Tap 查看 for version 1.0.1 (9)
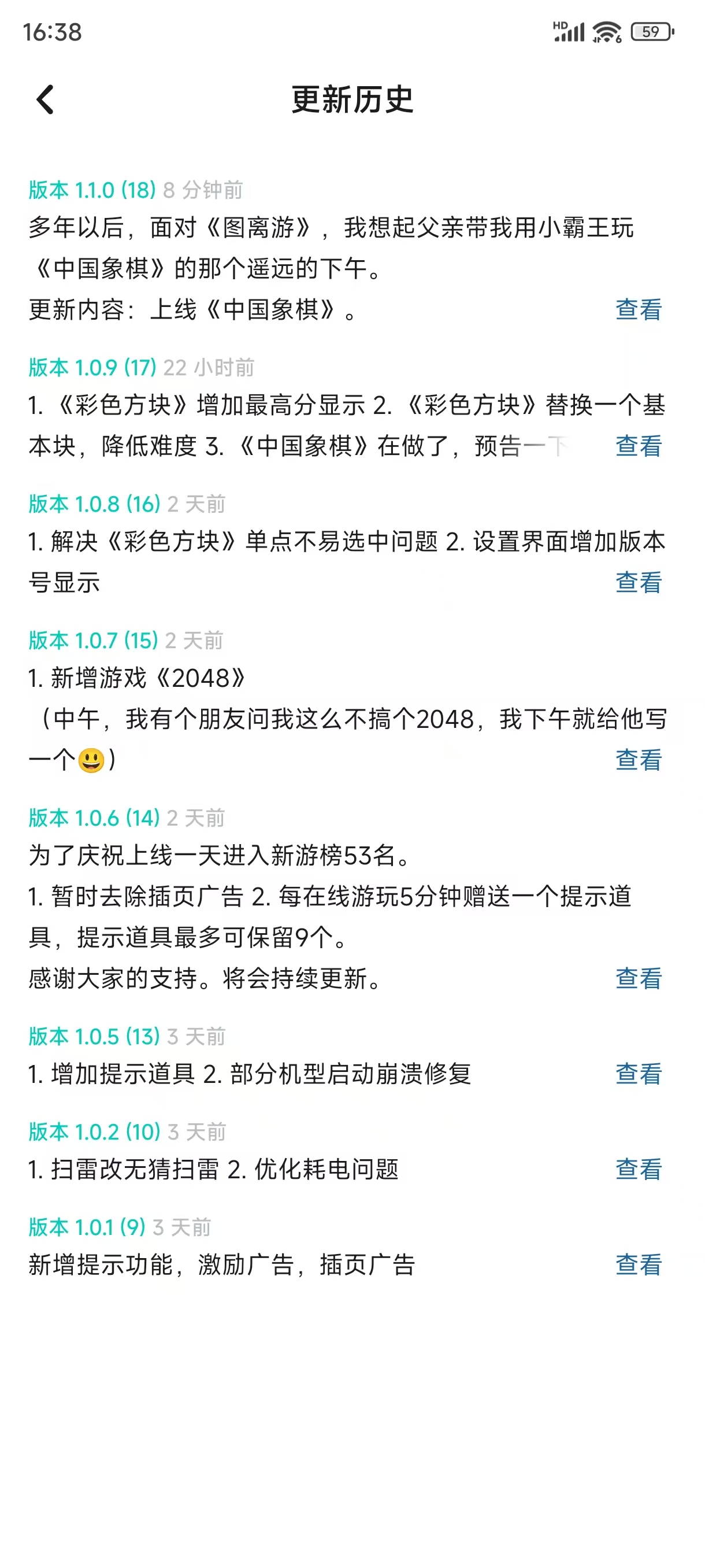705x1568 pixels. tap(638, 1265)
